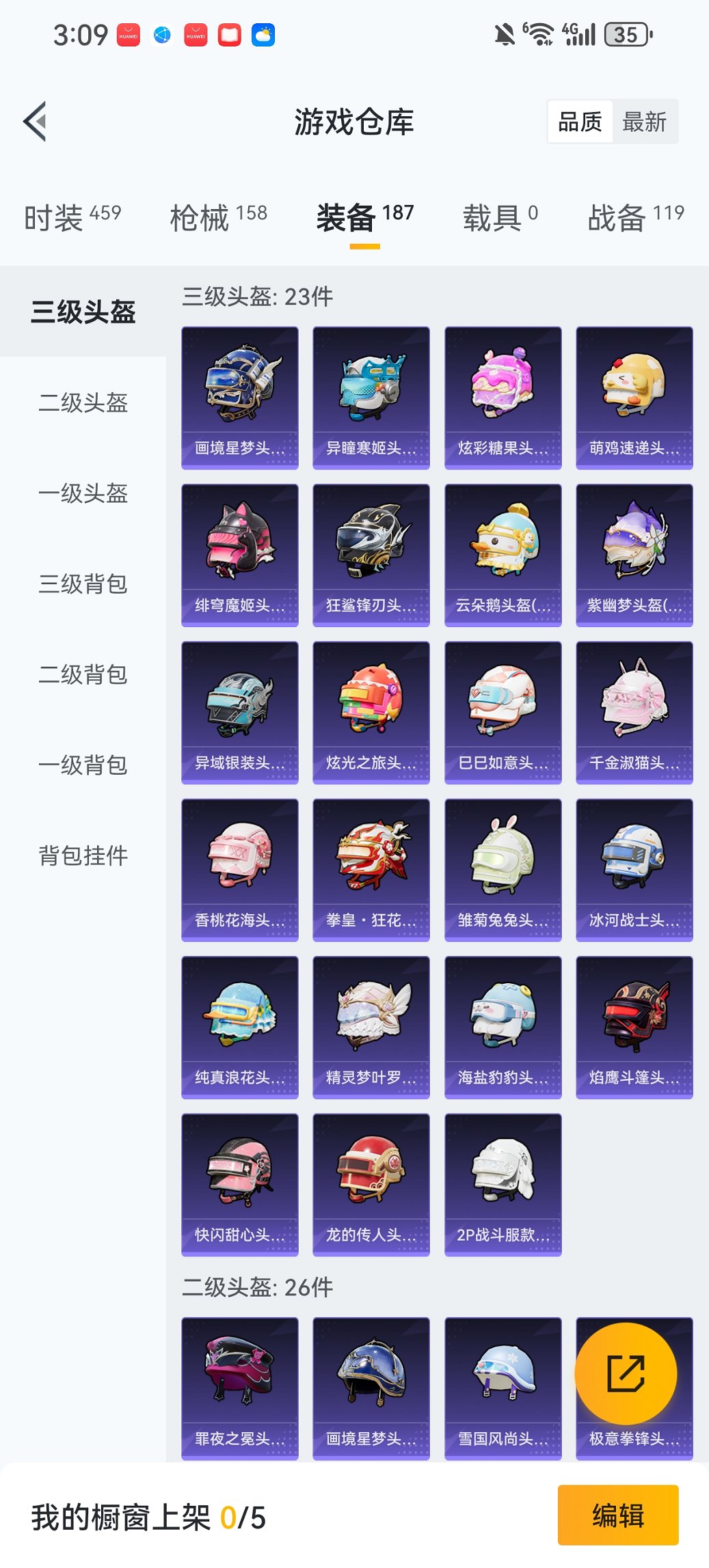This screenshot has height=1568, width=709.
Task: Open the 二级背包 category
Action: (83, 674)
